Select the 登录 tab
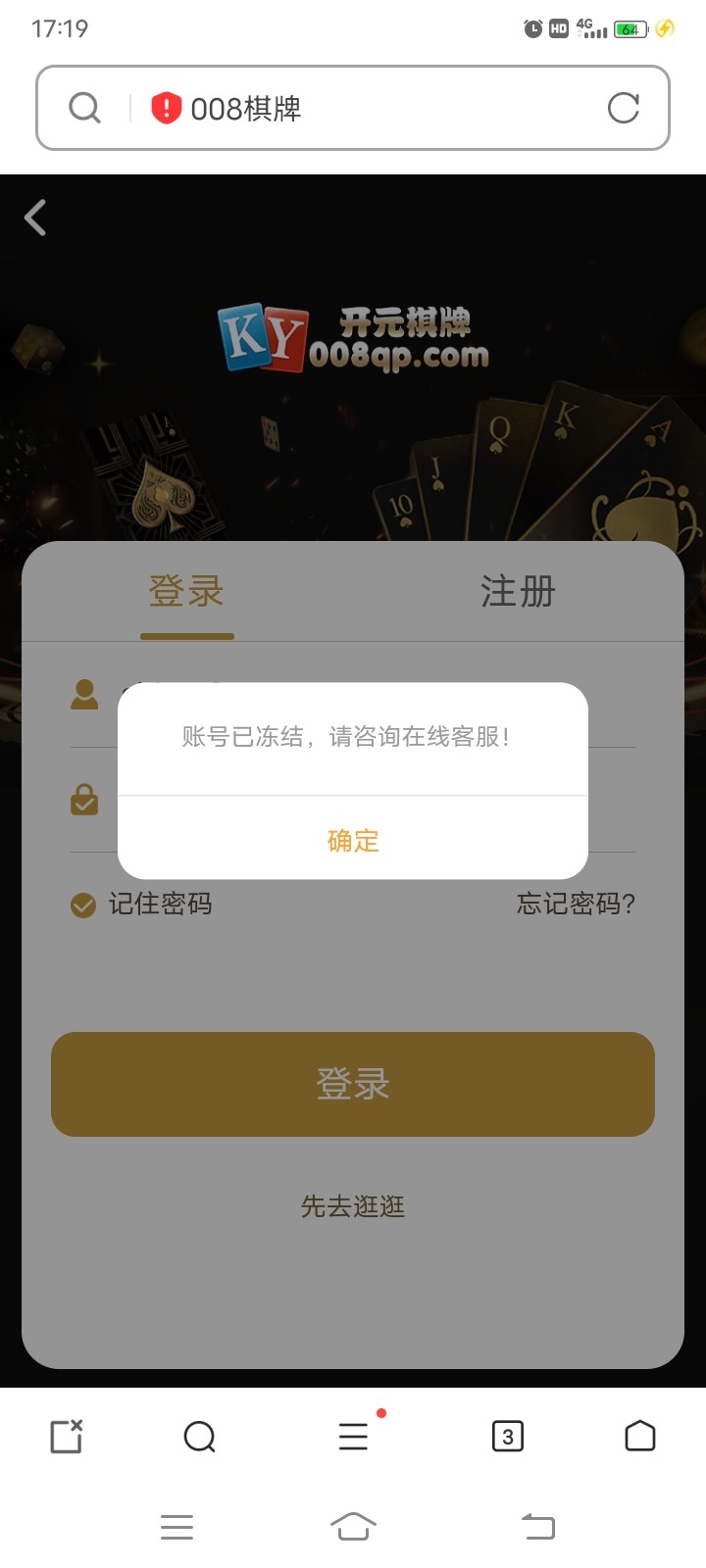The image size is (706, 1568). click(186, 592)
